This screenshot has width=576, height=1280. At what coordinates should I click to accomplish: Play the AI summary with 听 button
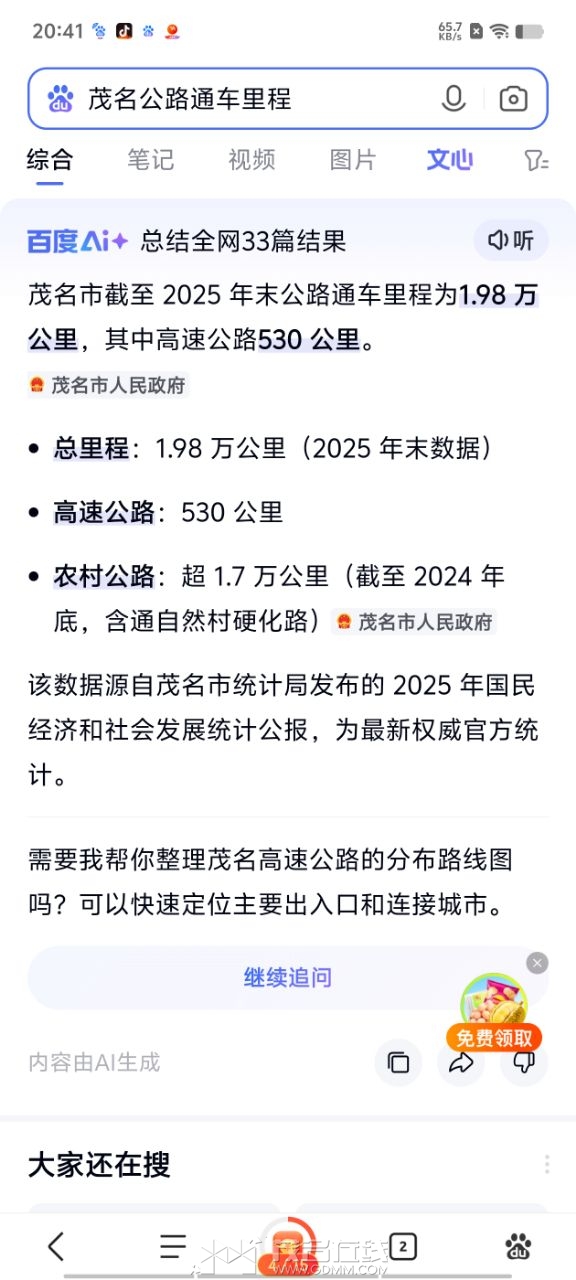[511, 240]
